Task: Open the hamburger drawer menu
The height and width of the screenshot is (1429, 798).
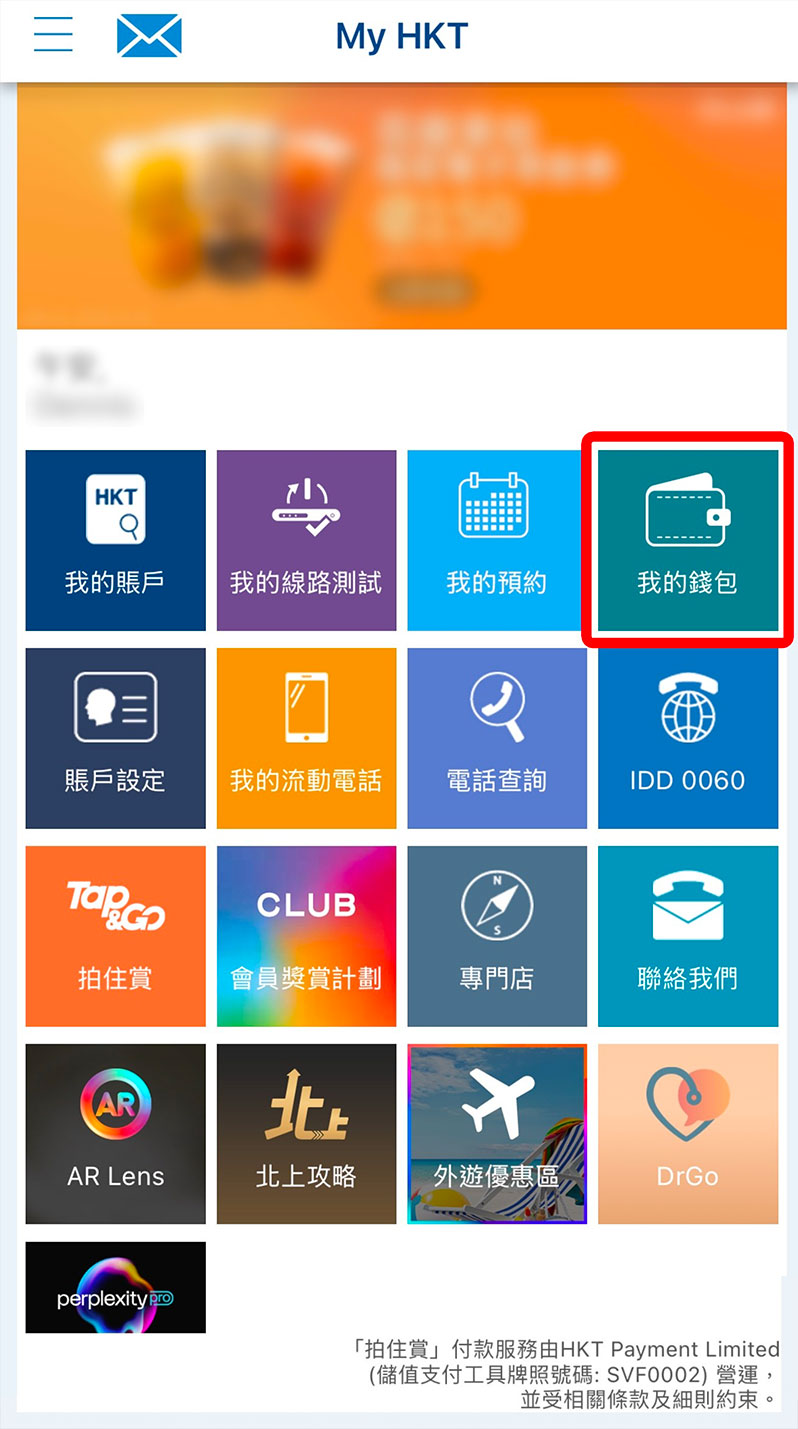Action: click(53, 36)
